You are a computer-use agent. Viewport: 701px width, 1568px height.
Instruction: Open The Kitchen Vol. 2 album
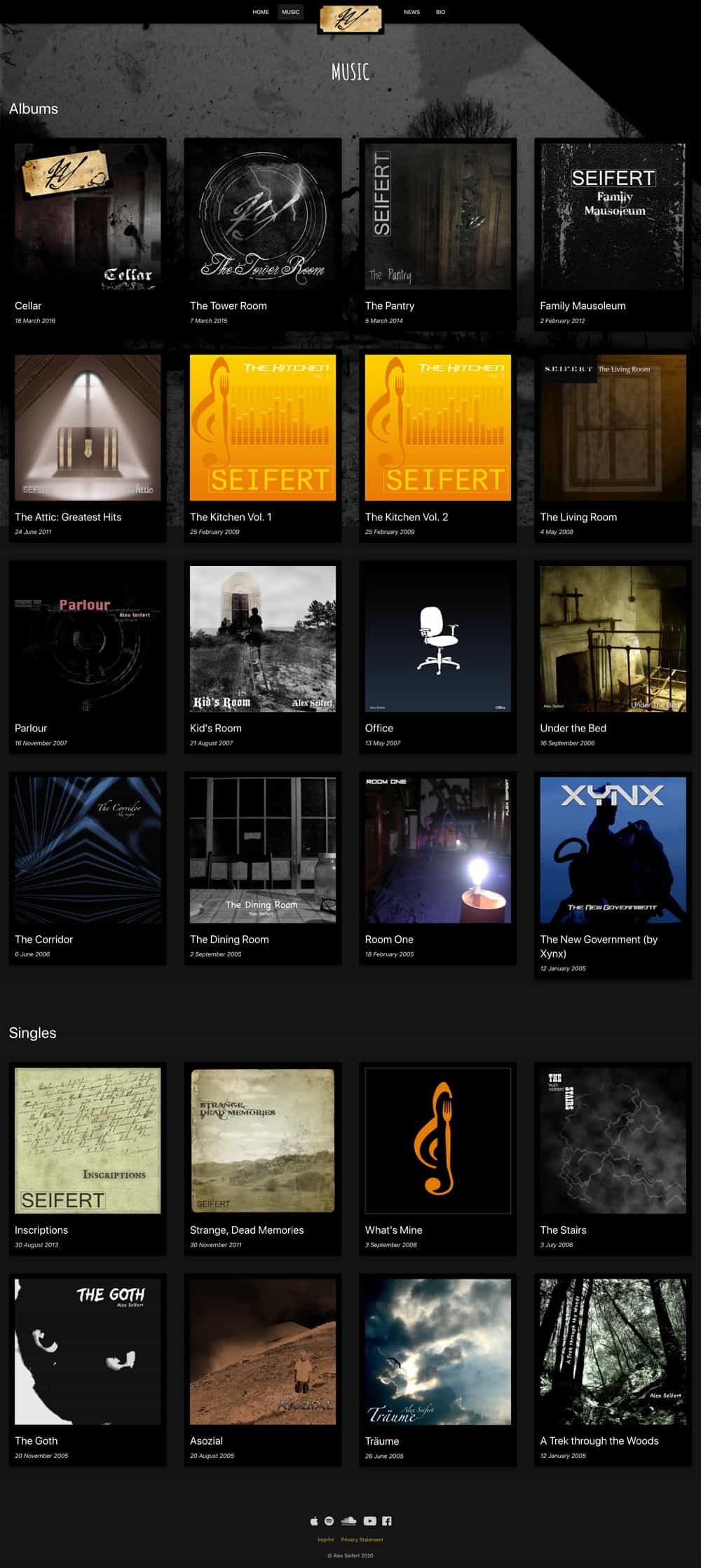437,427
